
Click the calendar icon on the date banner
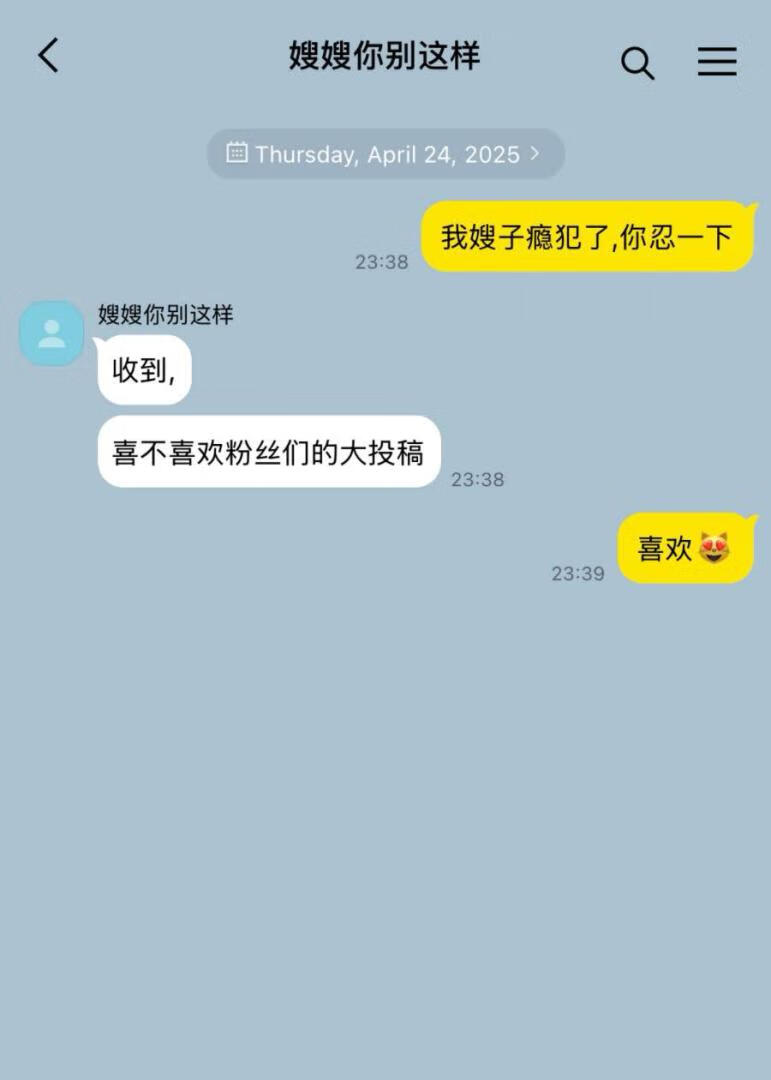(x=237, y=153)
